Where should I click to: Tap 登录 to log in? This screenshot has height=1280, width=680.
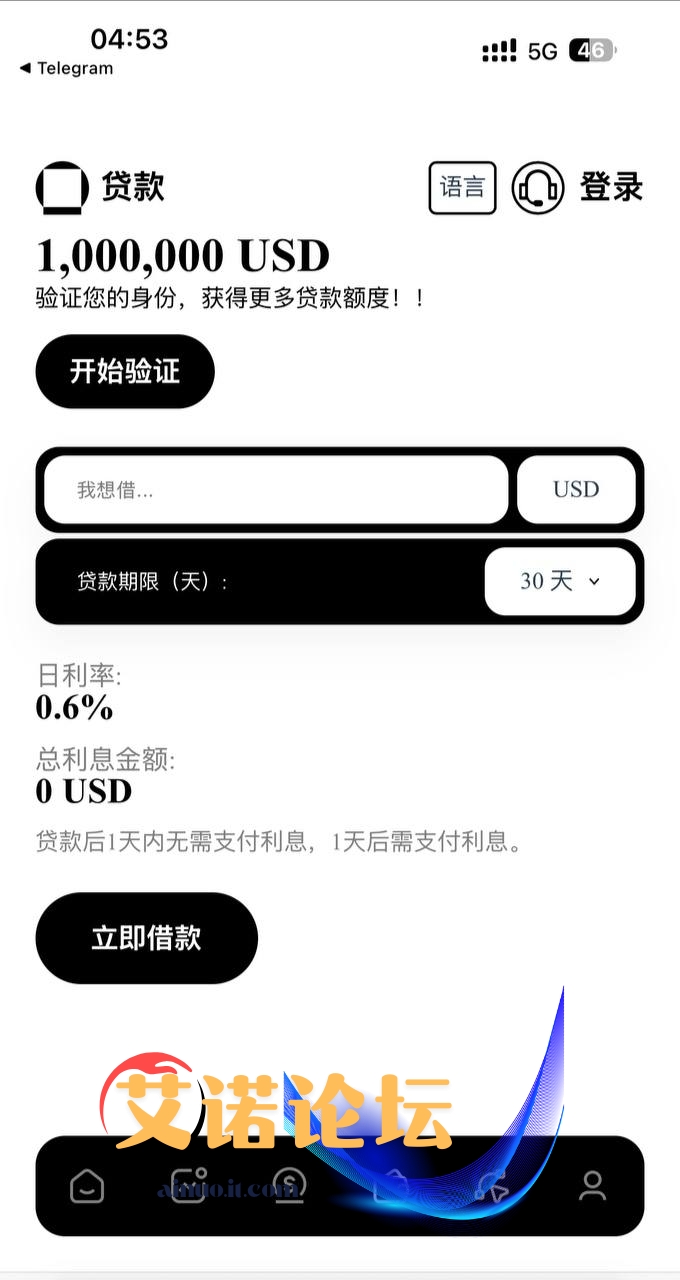(611, 188)
